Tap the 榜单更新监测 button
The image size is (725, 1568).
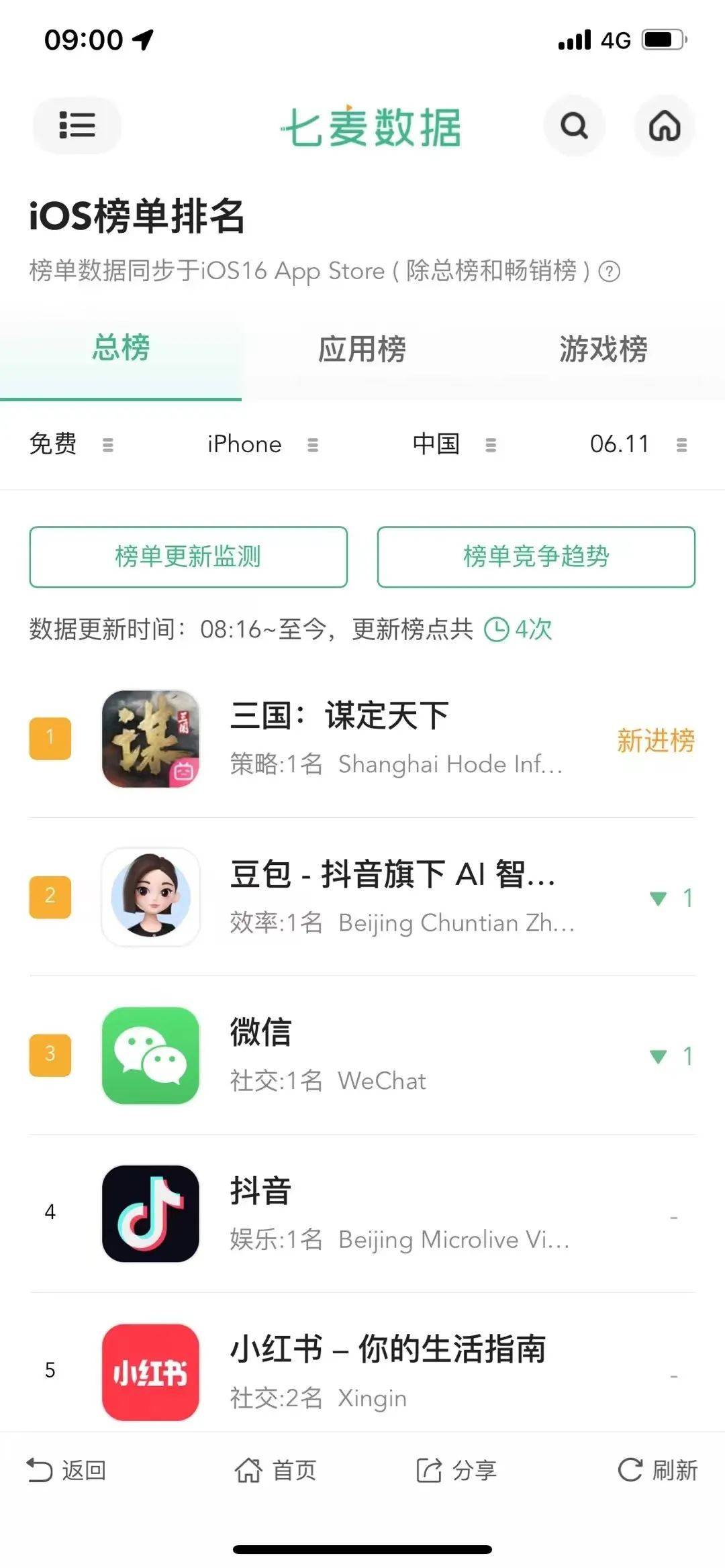pos(188,557)
